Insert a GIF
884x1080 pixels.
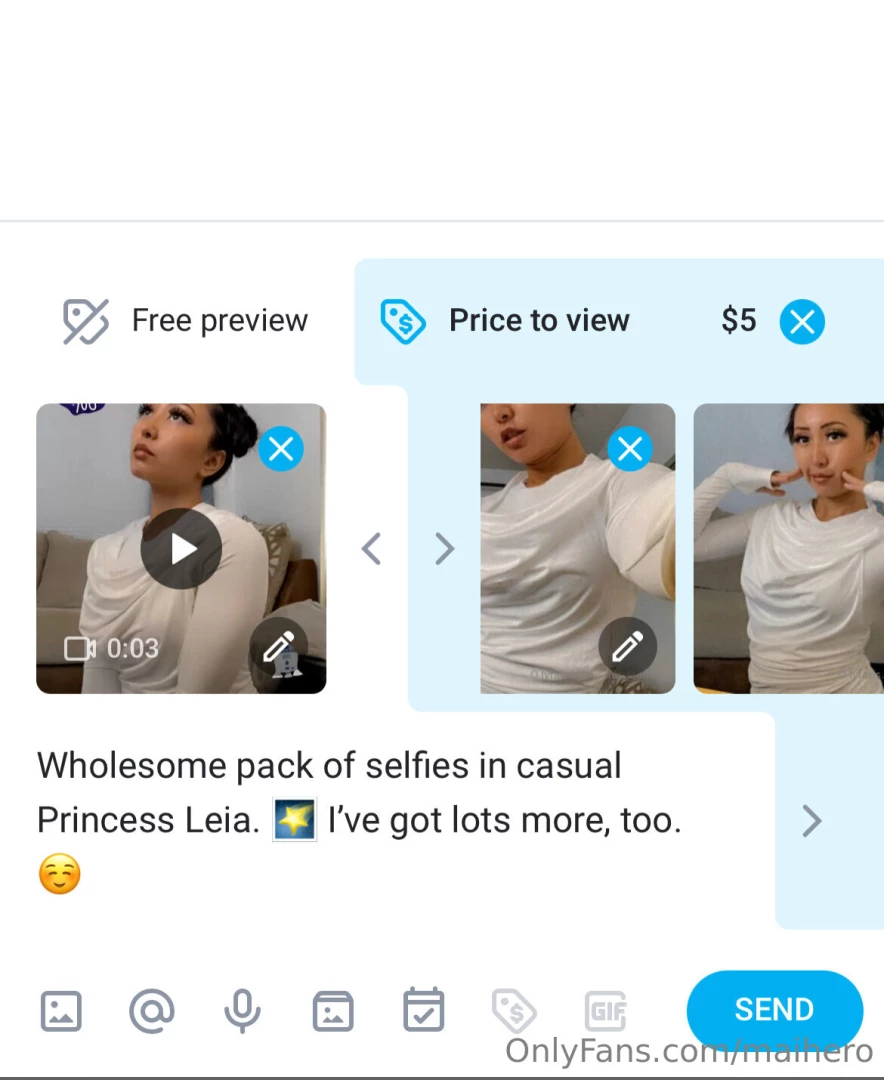point(605,1011)
